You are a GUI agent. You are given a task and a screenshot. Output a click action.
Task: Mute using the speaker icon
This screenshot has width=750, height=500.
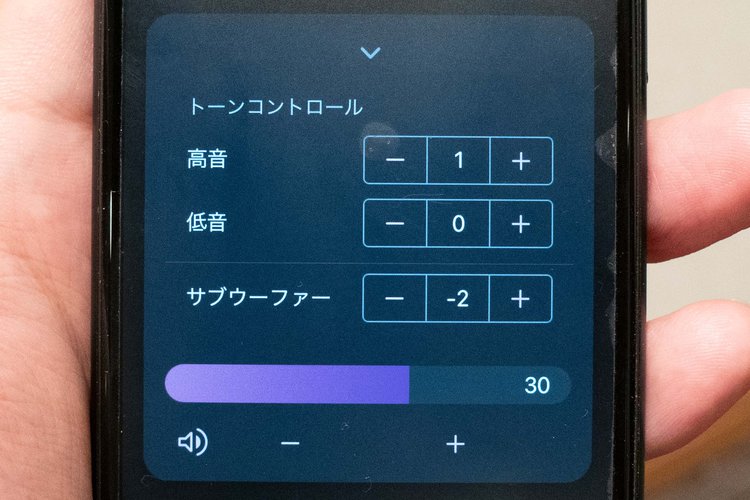tap(192, 443)
